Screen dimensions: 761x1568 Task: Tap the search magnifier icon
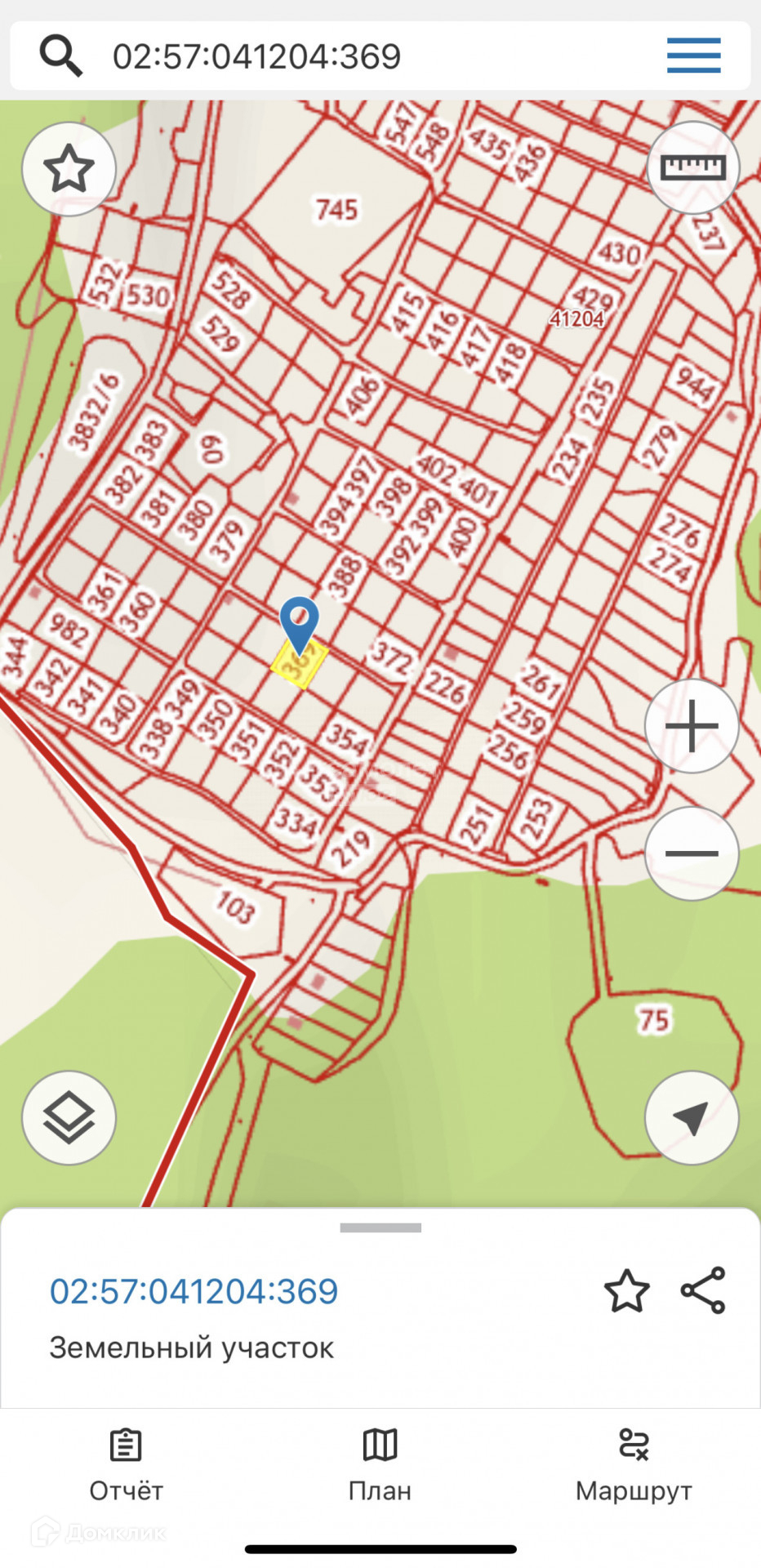61,56
